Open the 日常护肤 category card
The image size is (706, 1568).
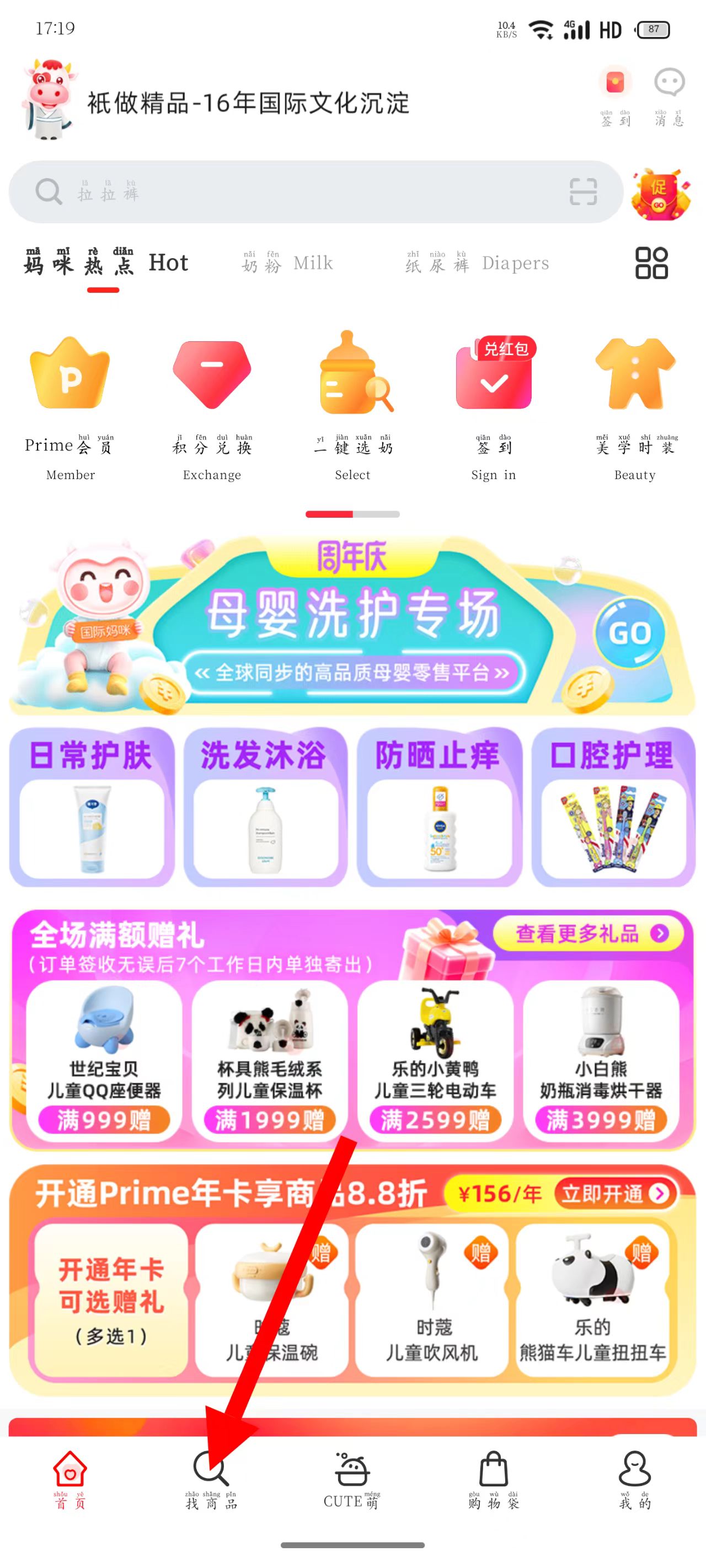click(92, 807)
